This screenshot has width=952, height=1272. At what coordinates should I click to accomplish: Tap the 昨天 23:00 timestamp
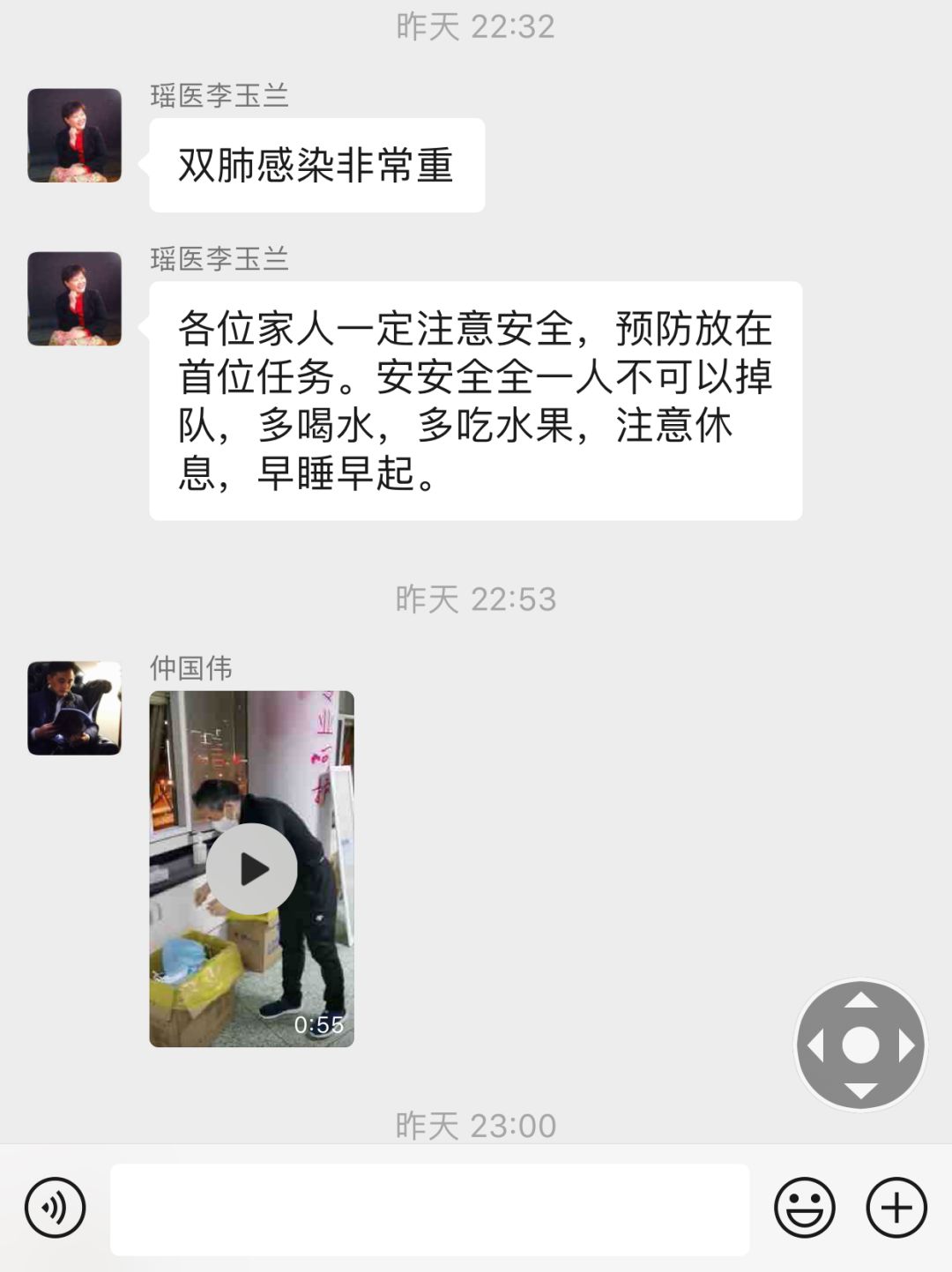pos(476,1124)
